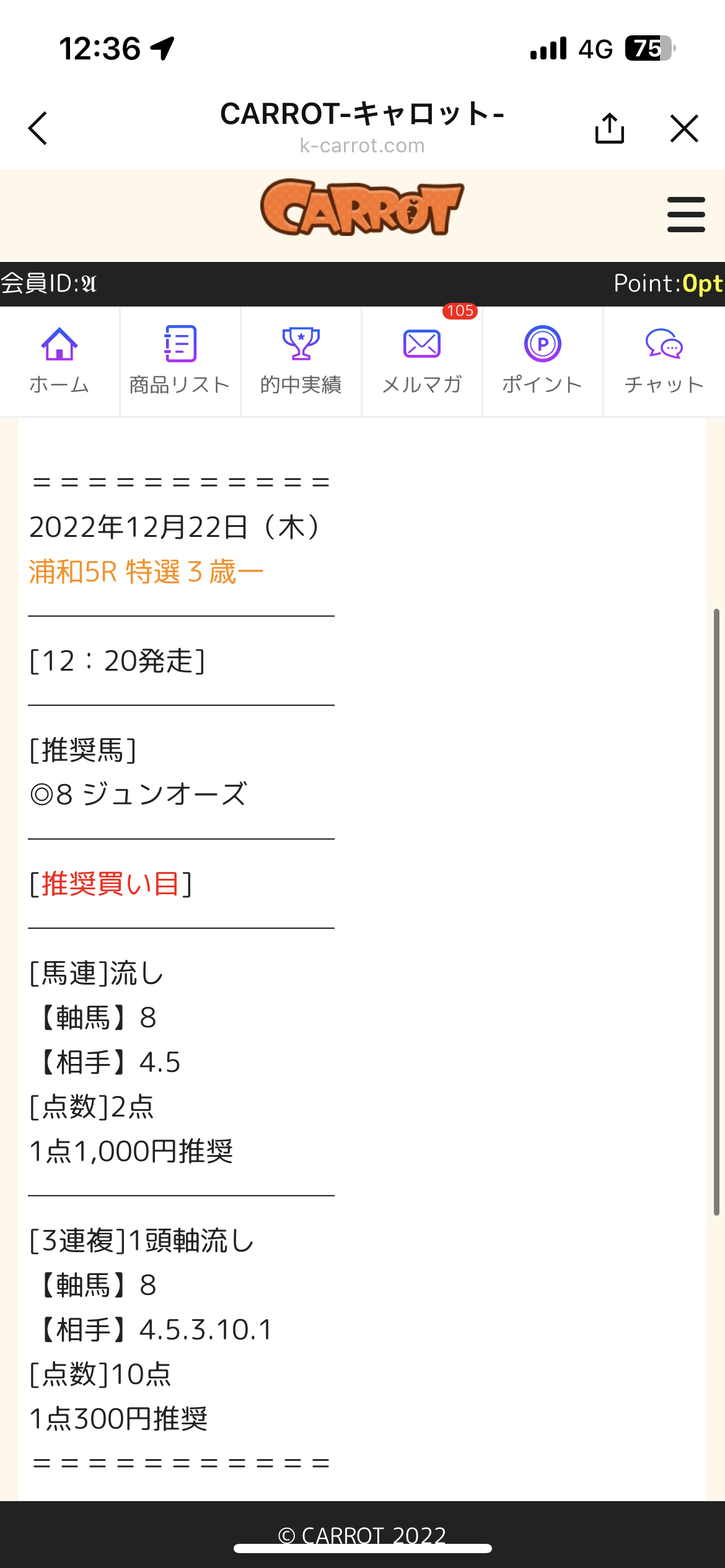Open メルマガ with 105 unread

(422, 361)
